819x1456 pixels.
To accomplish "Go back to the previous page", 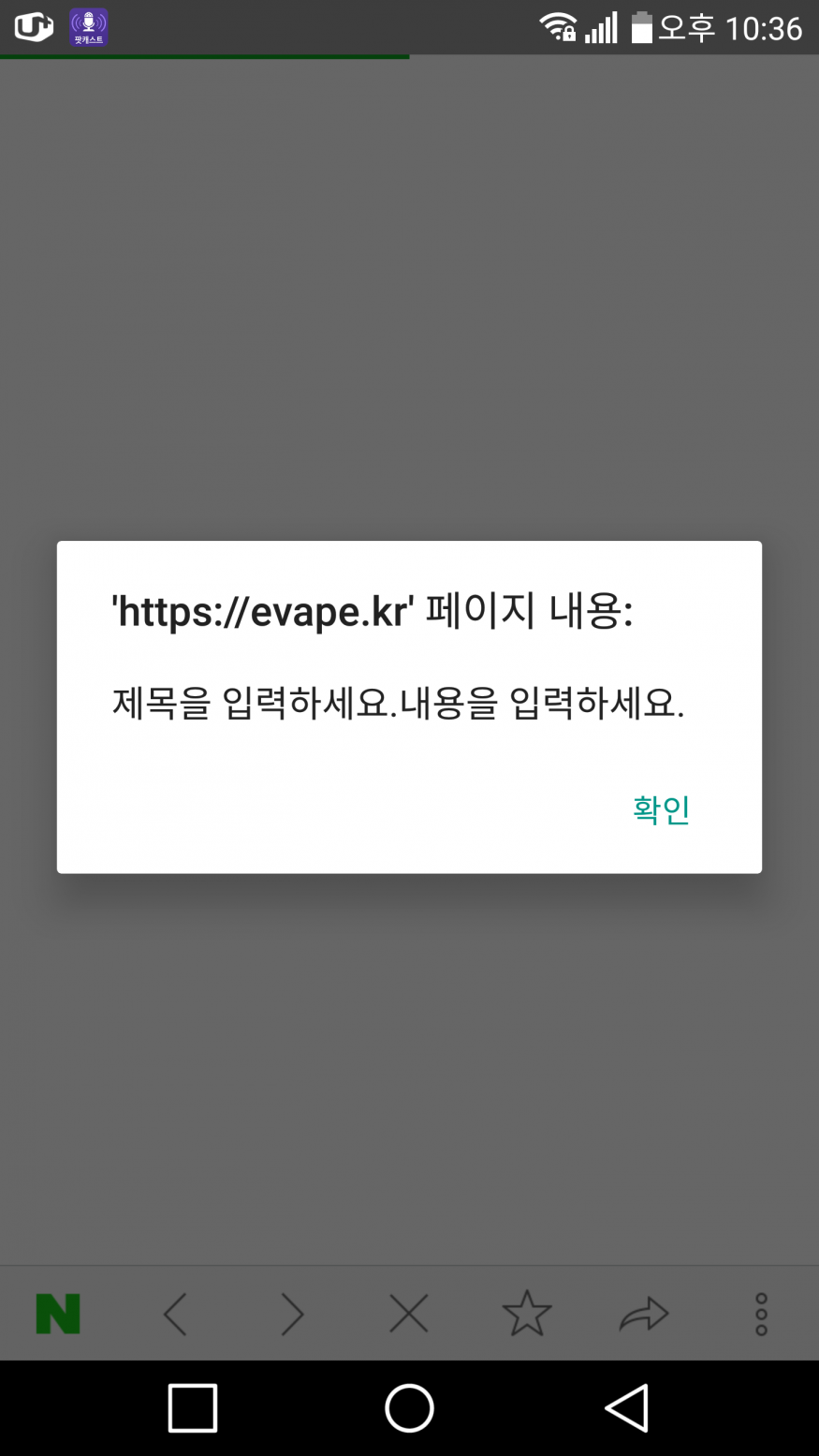I will pyautogui.click(x=175, y=1314).
